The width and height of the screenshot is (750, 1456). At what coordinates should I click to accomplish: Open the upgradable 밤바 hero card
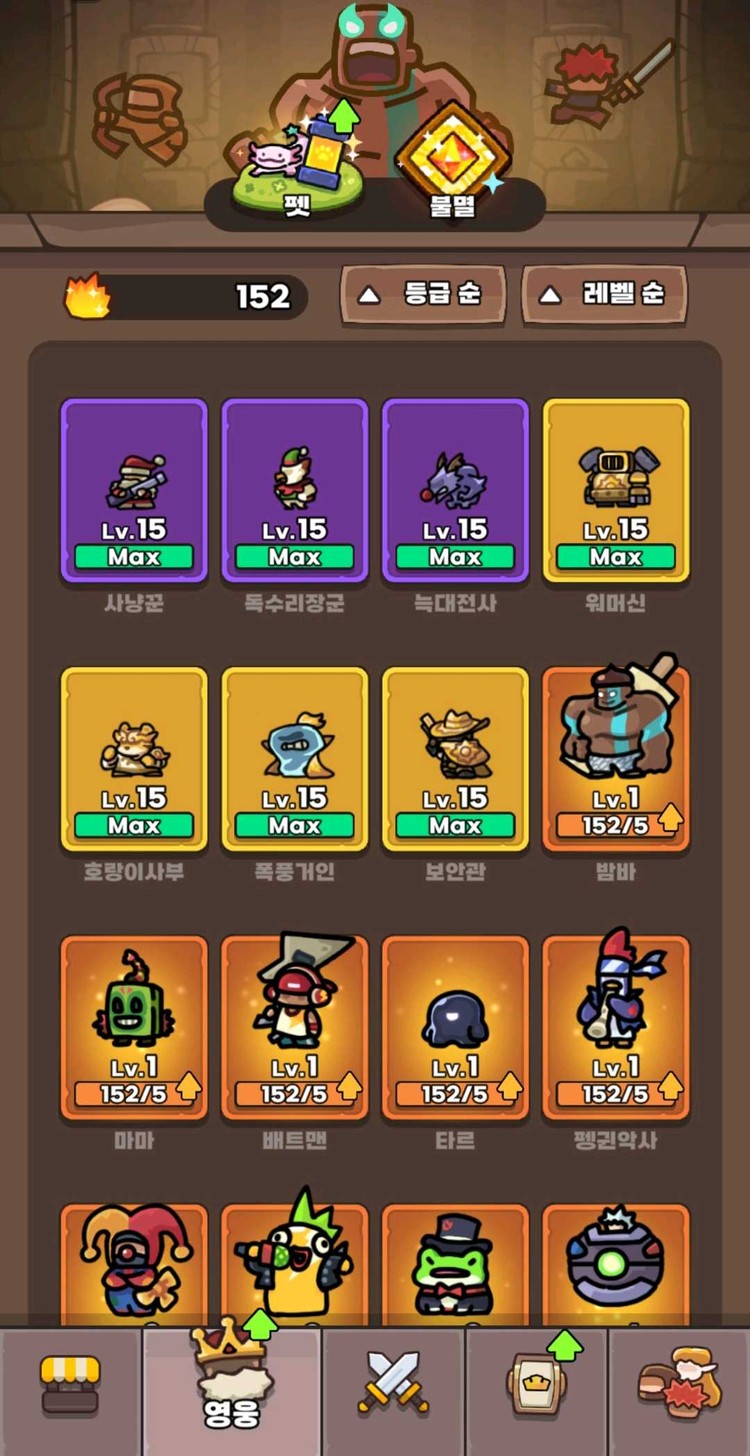tap(616, 759)
